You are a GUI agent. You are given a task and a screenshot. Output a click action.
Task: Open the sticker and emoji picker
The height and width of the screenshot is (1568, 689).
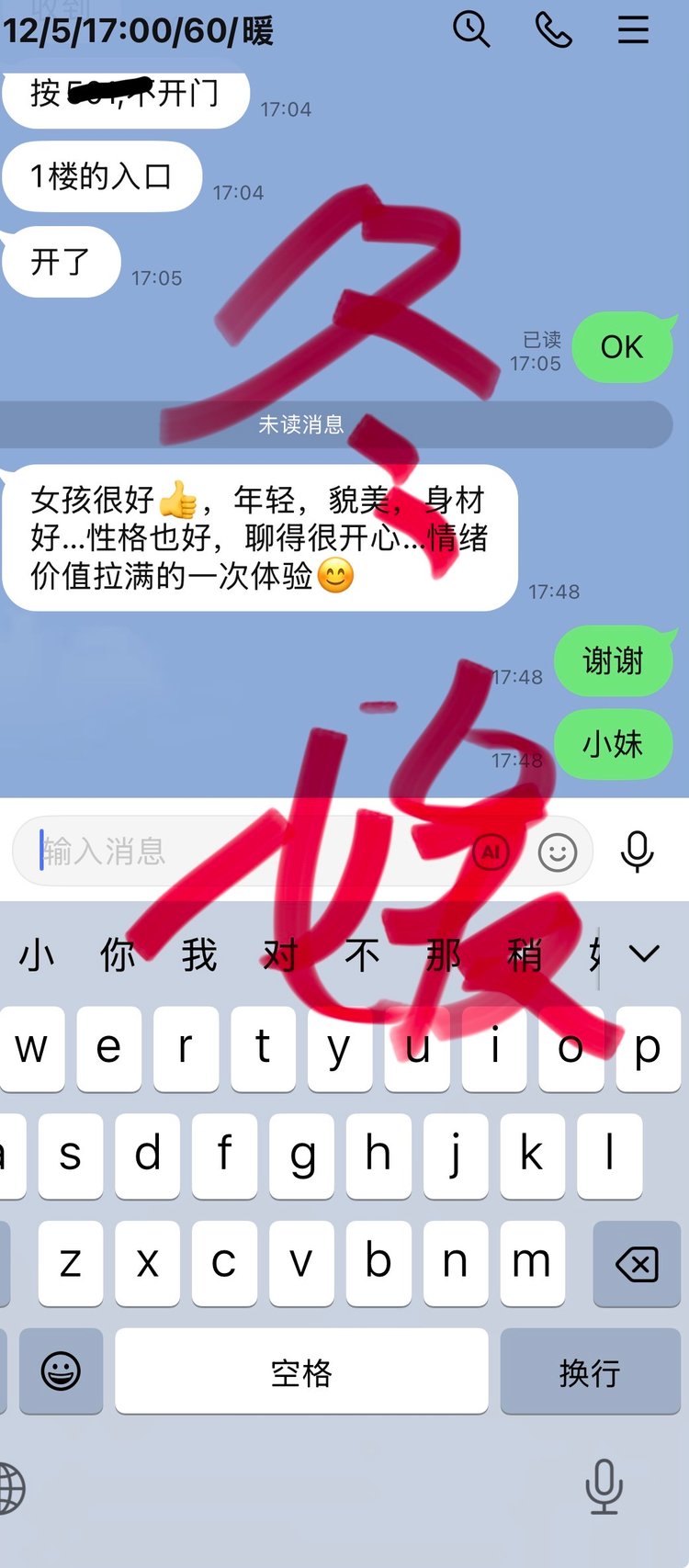point(558,852)
